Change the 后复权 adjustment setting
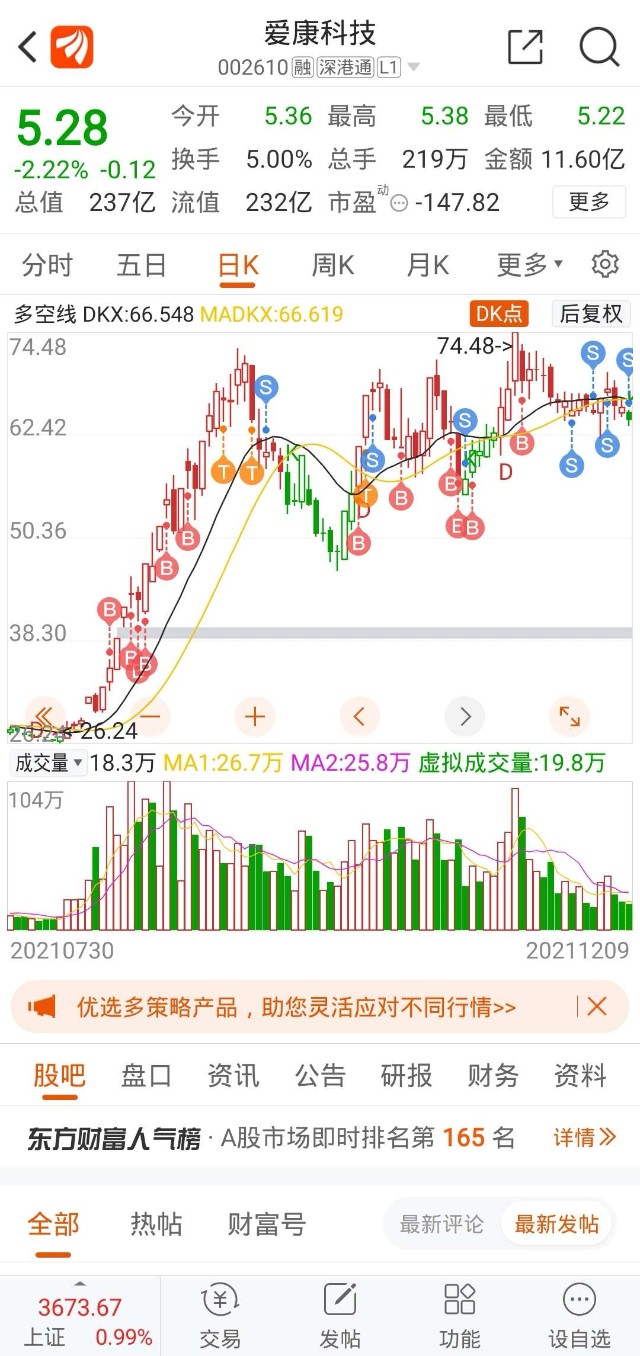The height and width of the screenshot is (1356, 640). (591, 314)
